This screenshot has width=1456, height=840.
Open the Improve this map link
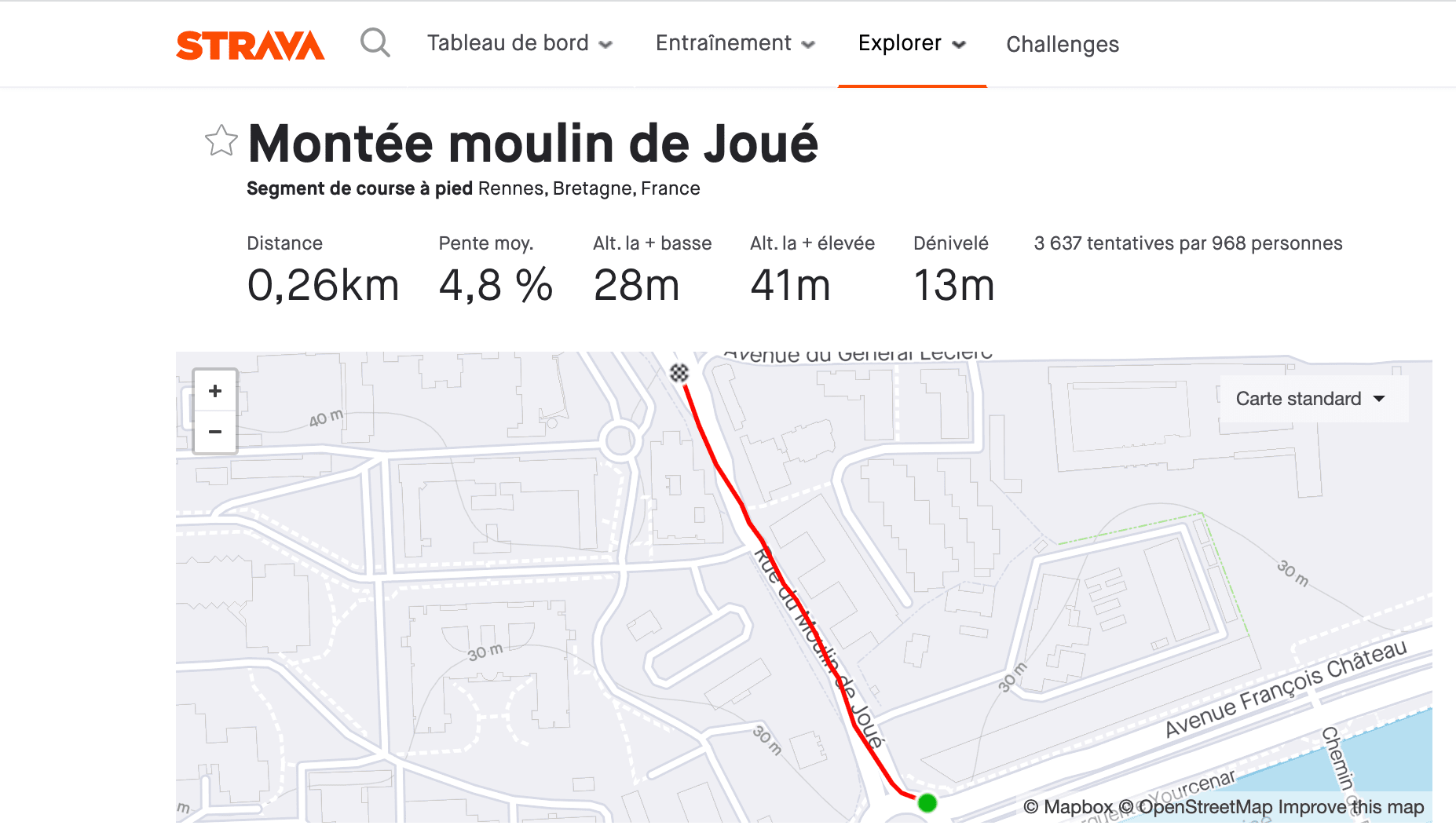[x=1350, y=807]
